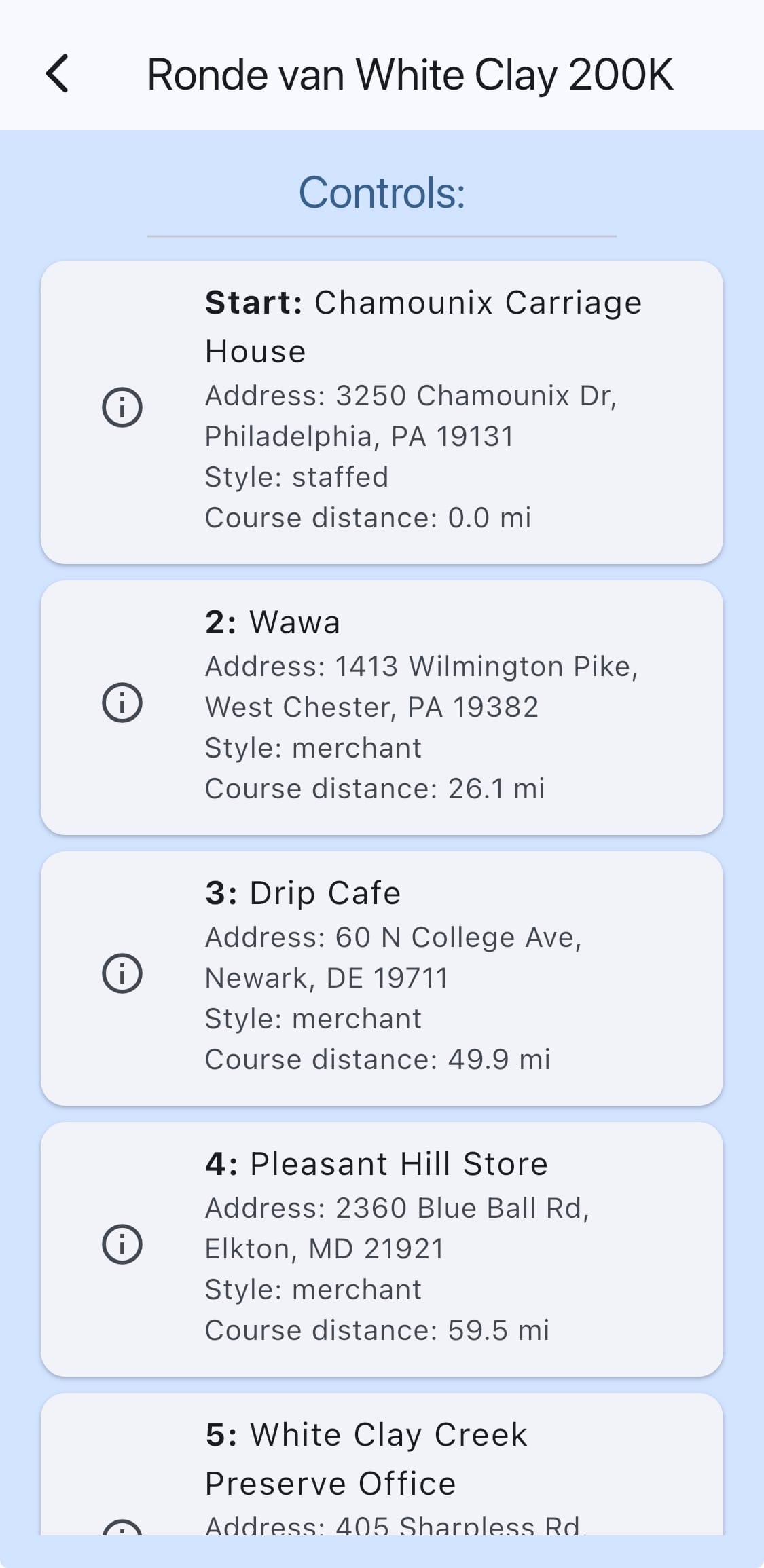Go back from Ronde van White Clay 200K
Image resolution: width=764 pixels, height=1568 pixels.
[x=58, y=73]
